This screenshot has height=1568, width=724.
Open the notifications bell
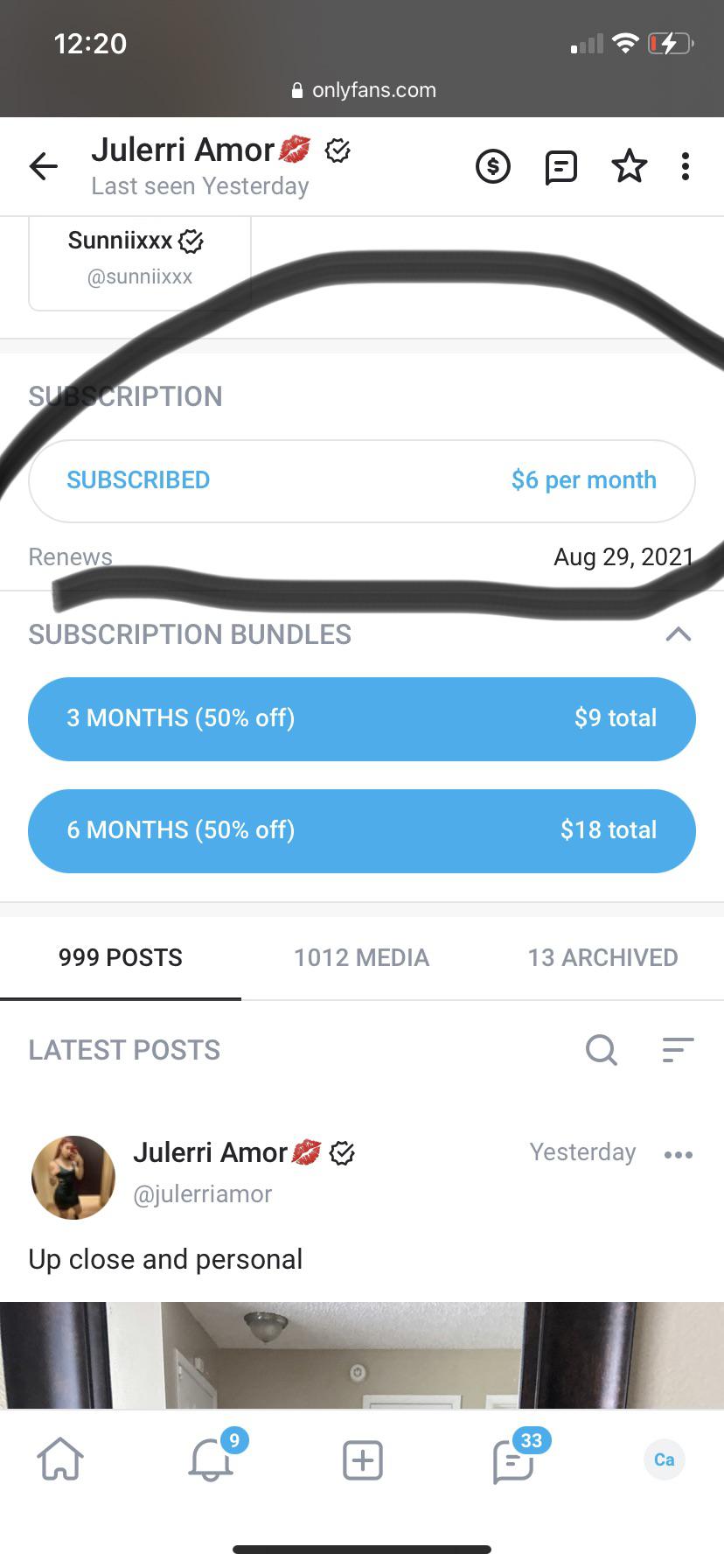[211, 1459]
